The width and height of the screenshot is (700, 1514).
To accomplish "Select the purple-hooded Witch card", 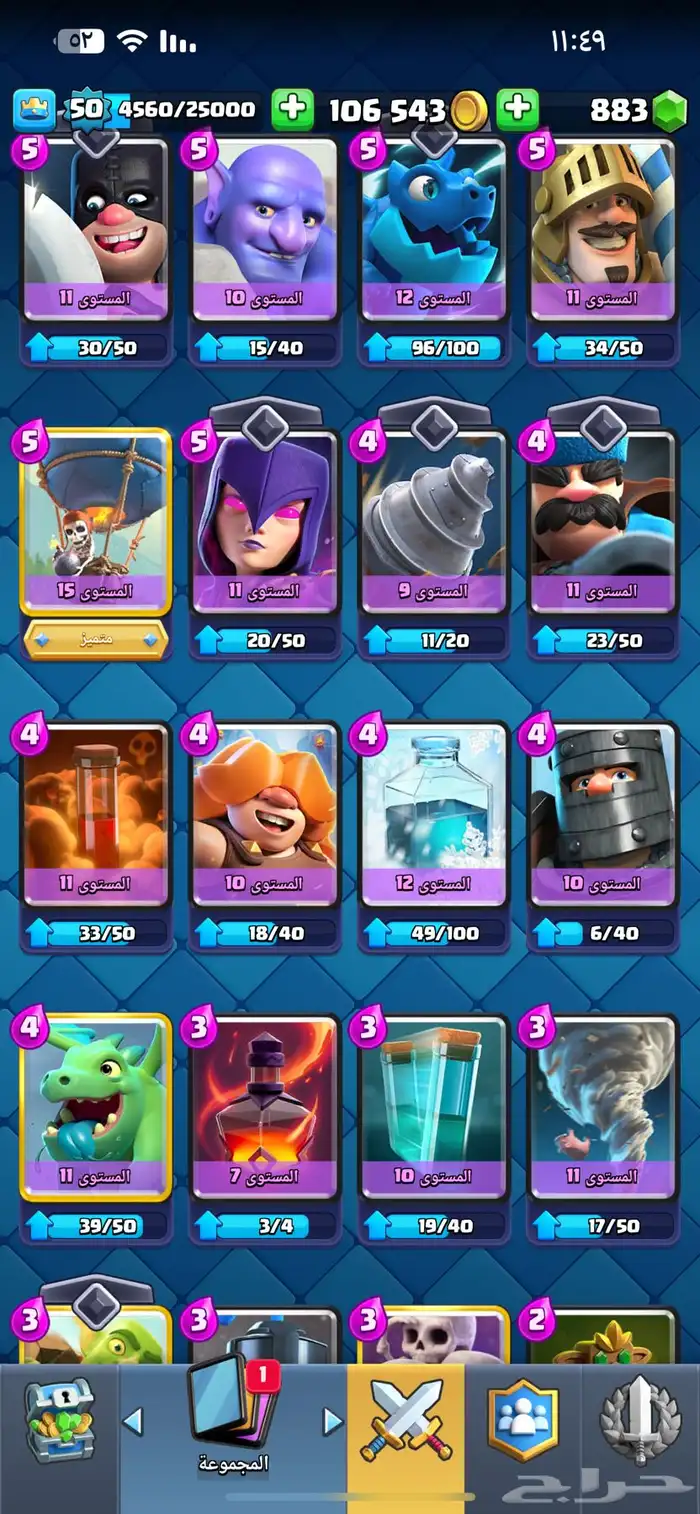I will pos(266,520).
